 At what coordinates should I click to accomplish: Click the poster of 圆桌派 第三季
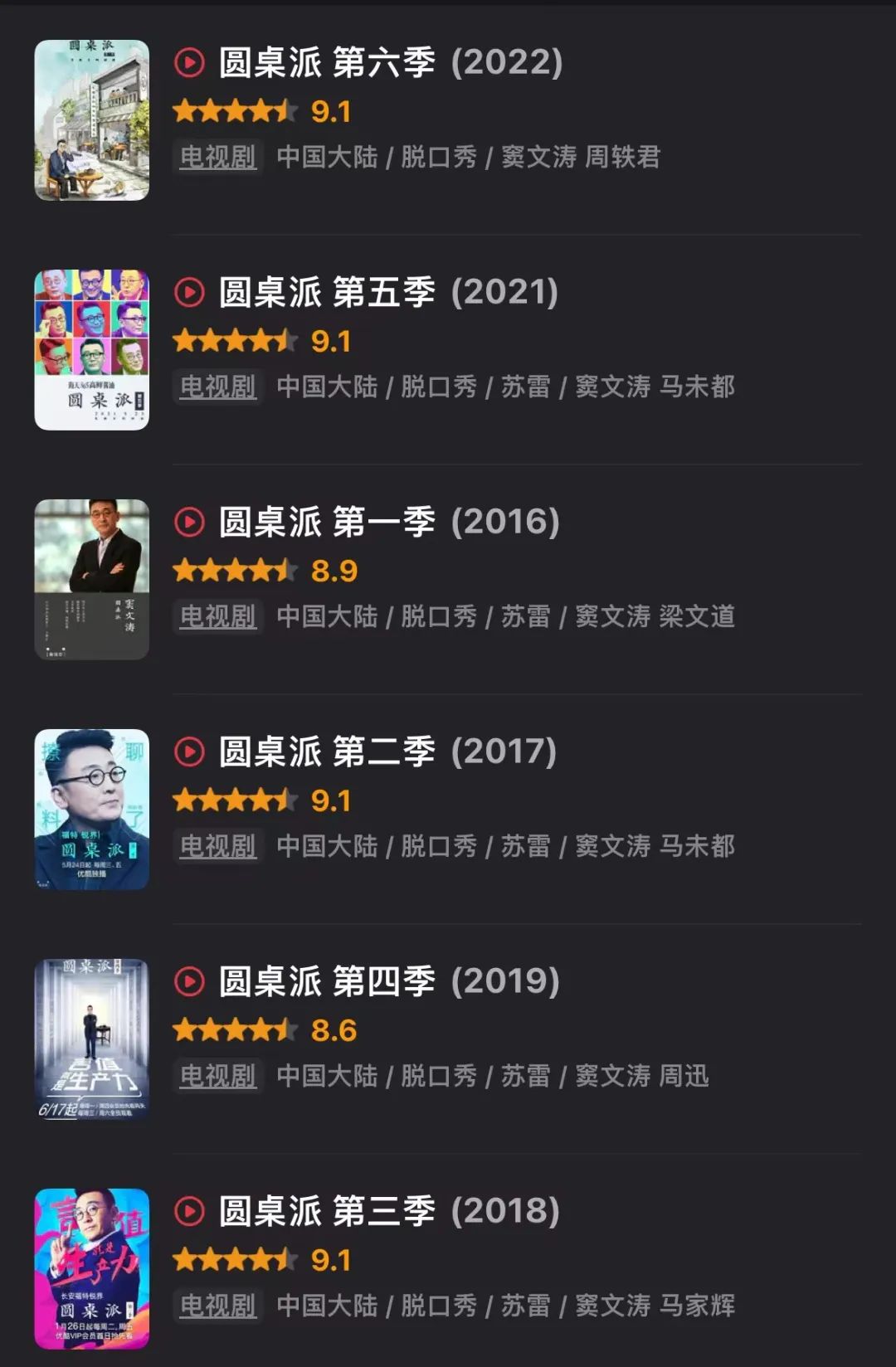point(92,1267)
